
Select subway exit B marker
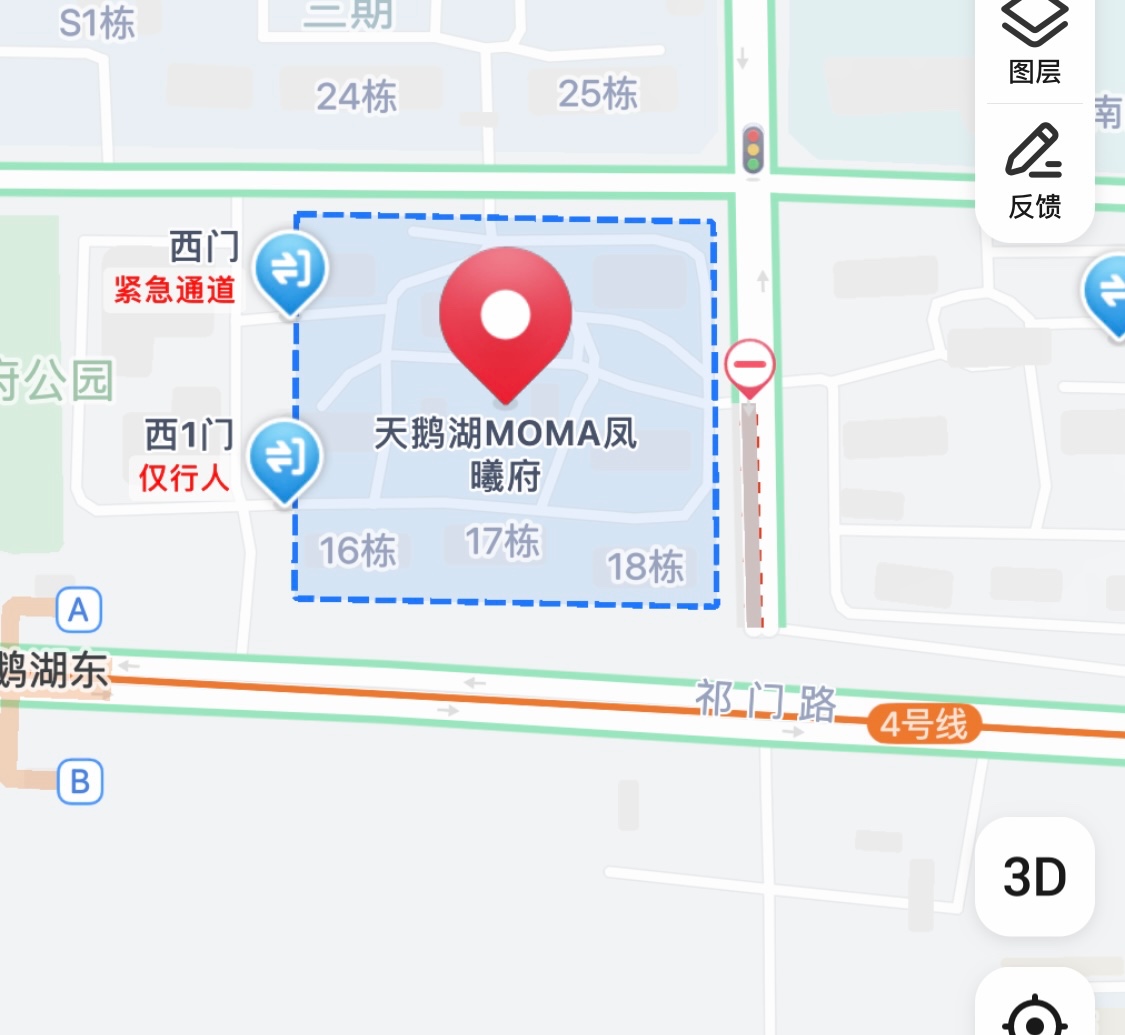click(80, 781)
